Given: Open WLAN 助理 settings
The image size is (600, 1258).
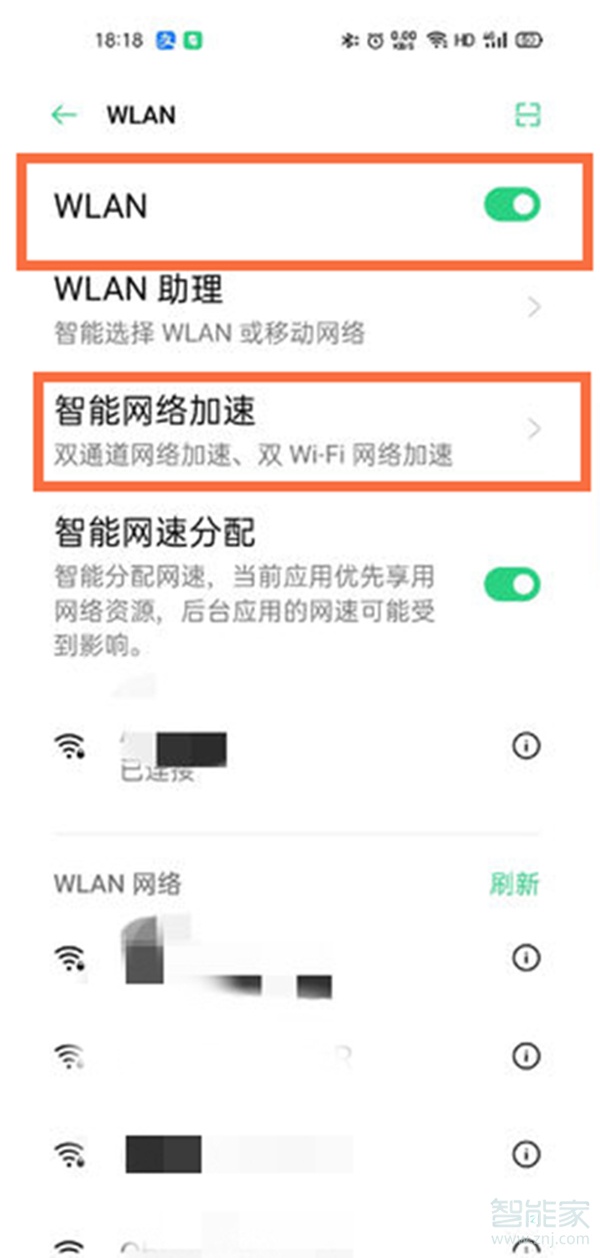Looking at the screenshot, I should pos(290,307).
